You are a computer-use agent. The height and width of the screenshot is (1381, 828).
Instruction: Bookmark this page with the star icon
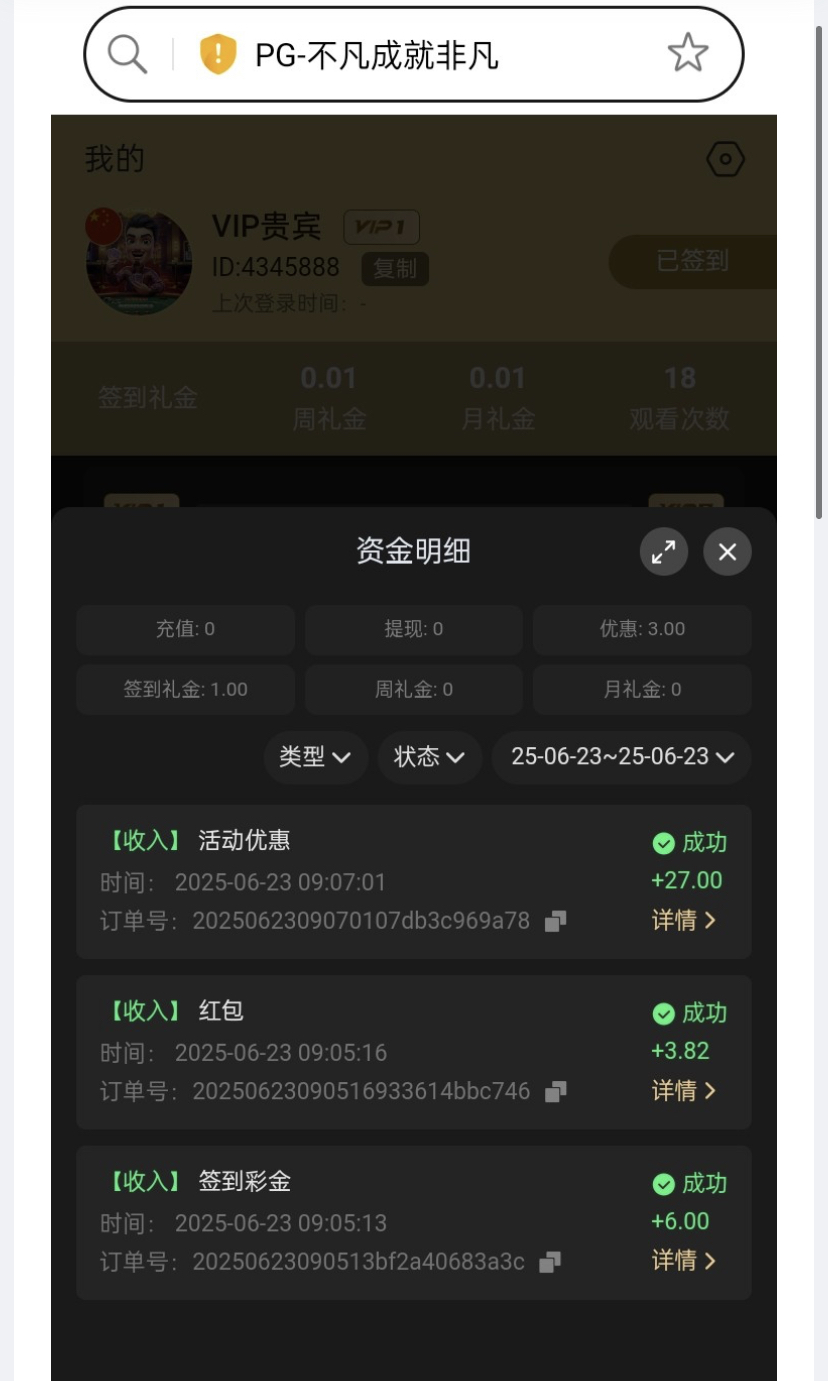[688, 53]
